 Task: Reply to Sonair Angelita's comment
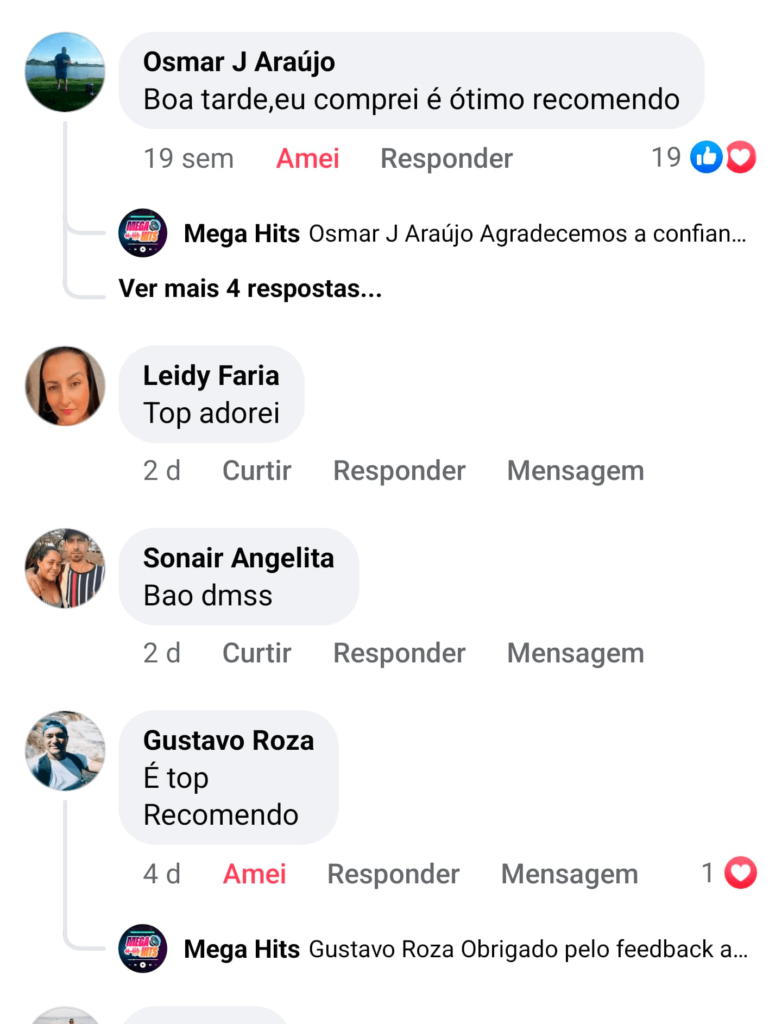point(399,653)
